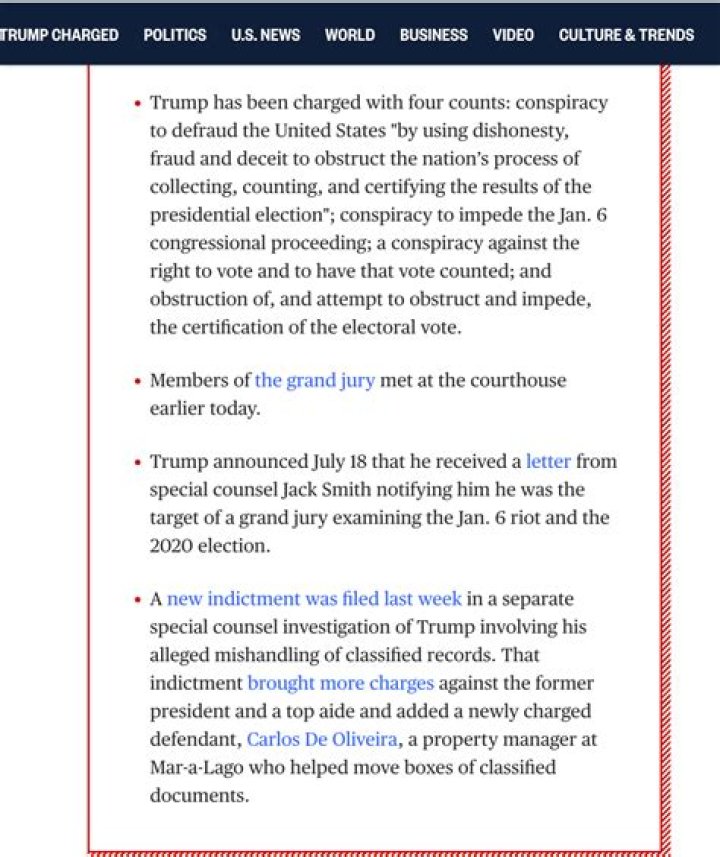720x857 pixels.
Task: Open the 'letter' hyperlink
Action: pyautogui.click(x=549, y=461)
